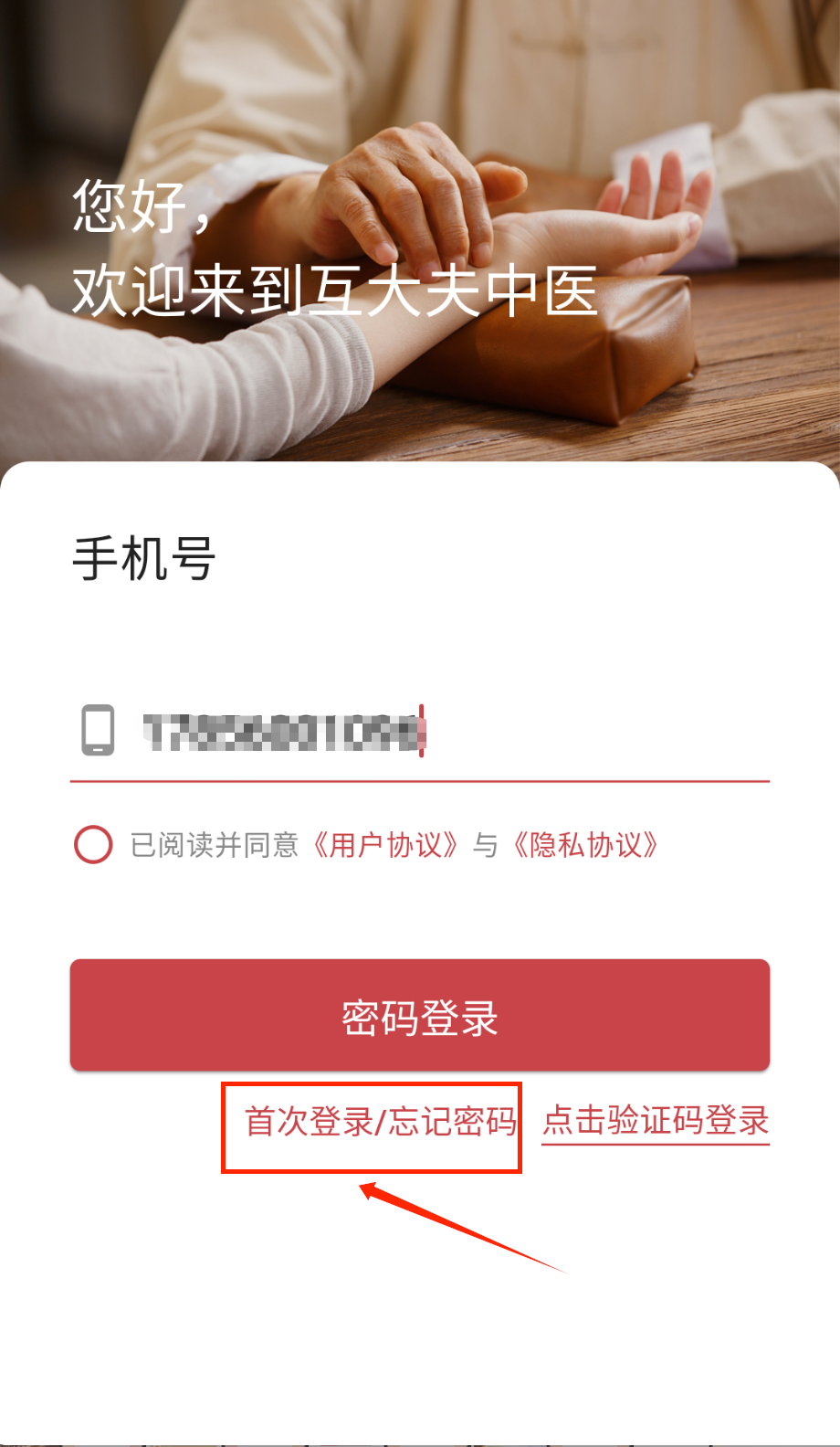Switch to 点击验证码登录

pos(656,1121)
